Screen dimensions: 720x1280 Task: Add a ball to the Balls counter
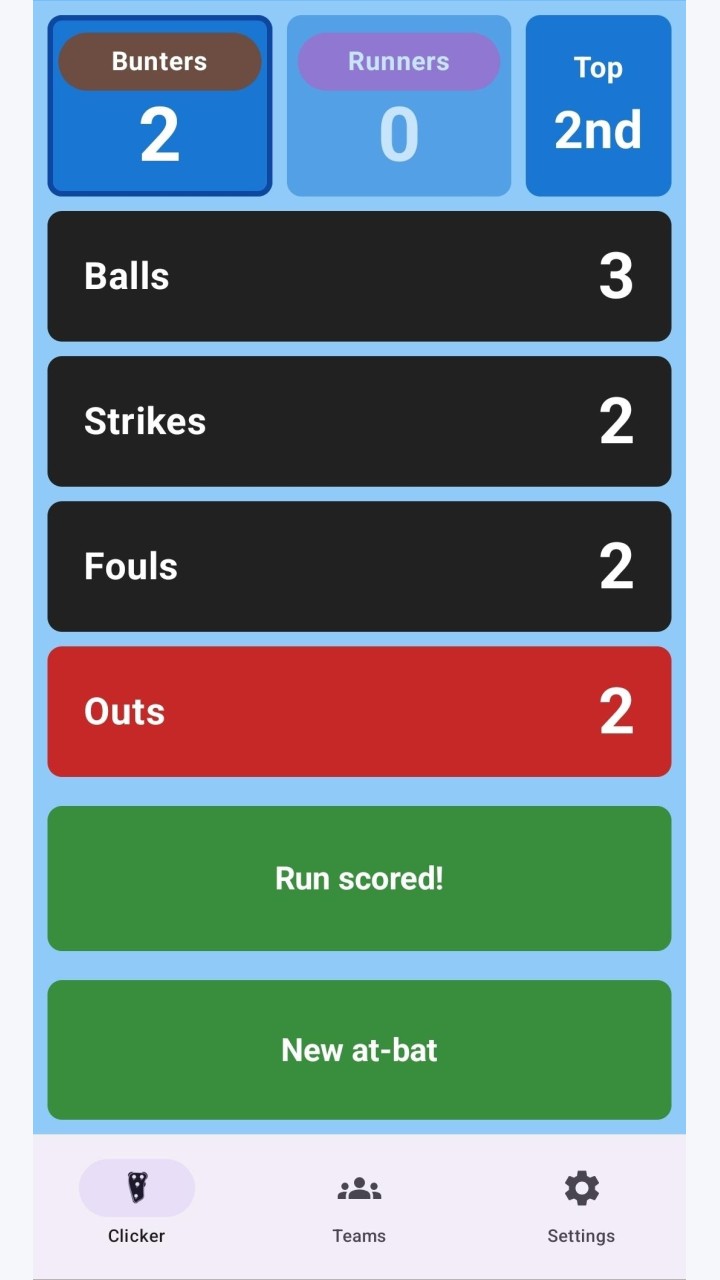pyautogui.click(x=359, y=276)
